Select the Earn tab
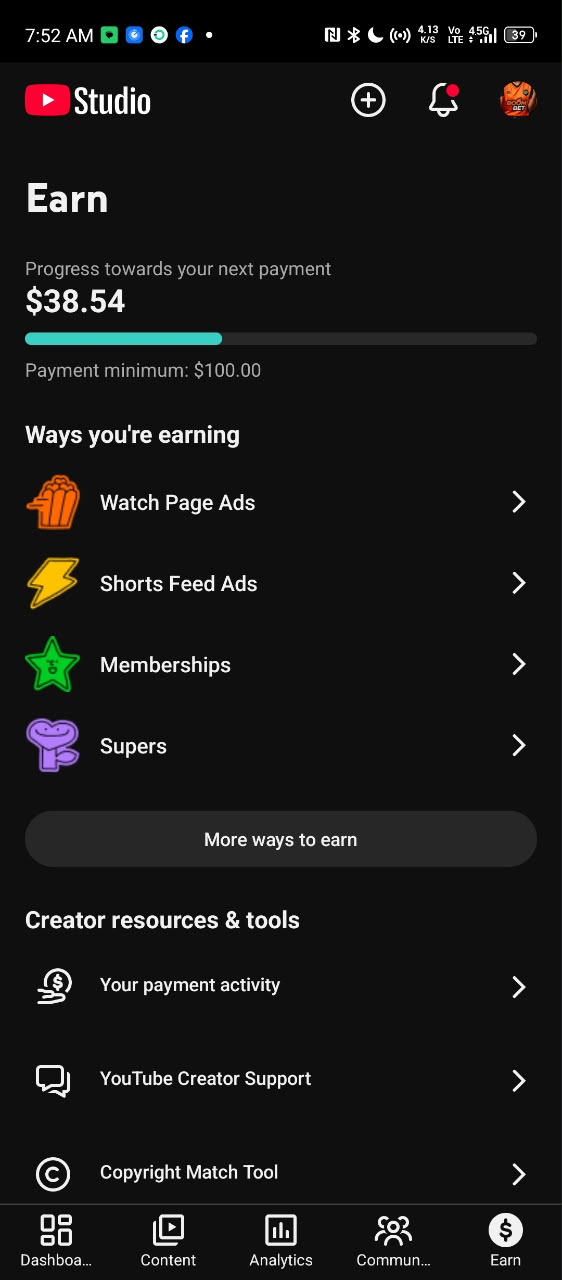The width and height of the screenshot is (562, 1280). pos(506,1241)
